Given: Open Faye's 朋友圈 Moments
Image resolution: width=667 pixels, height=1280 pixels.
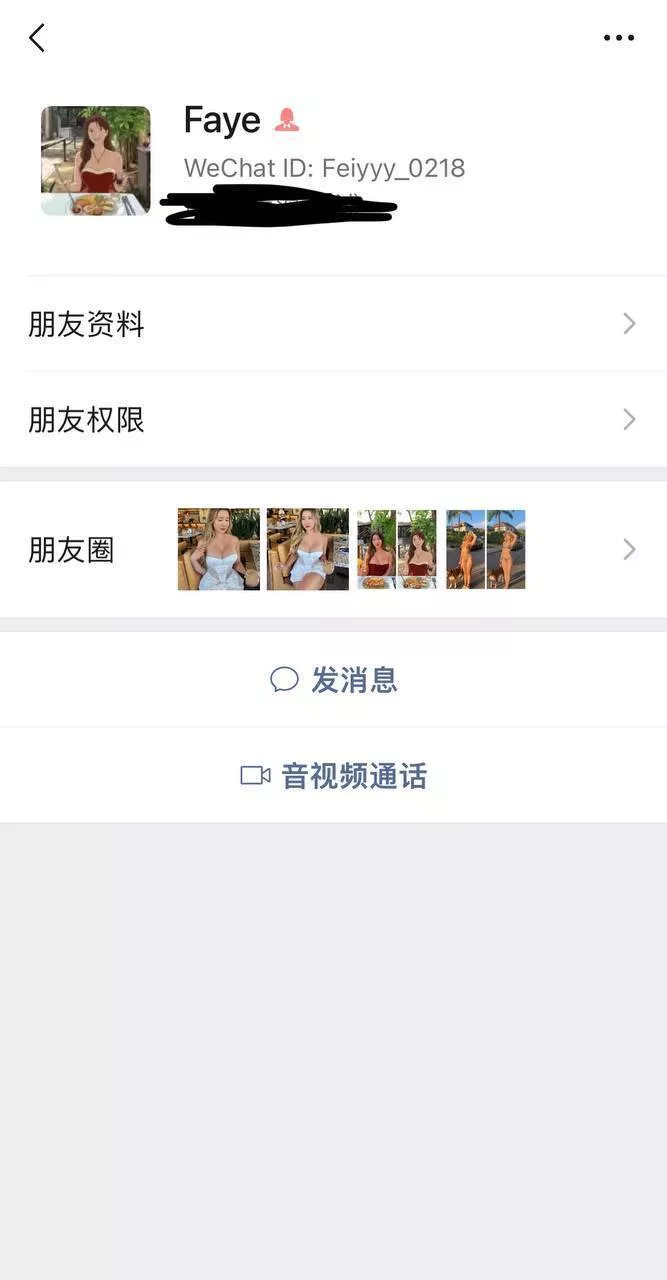Looking at the screenshot, I should (x=333, y=549).
